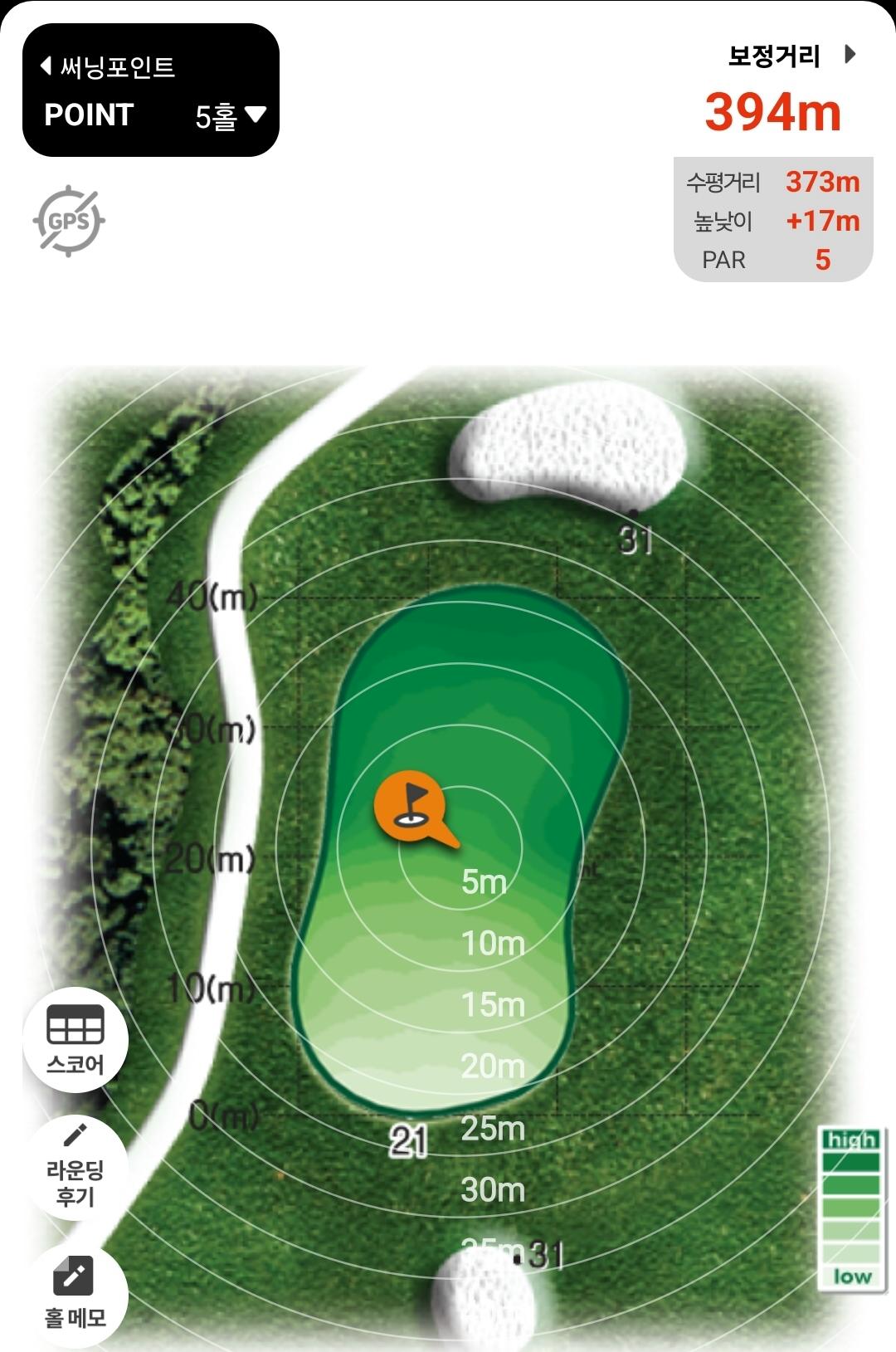Toggle the GPS icon
896x1352 pixels.
point(69,221)
